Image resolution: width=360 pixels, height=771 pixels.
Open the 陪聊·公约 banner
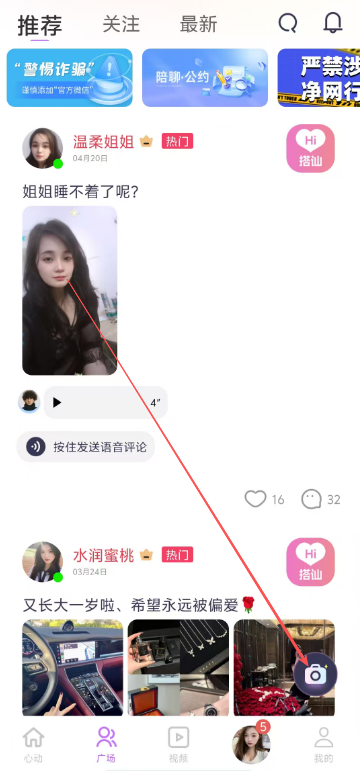tap(205, 78)
